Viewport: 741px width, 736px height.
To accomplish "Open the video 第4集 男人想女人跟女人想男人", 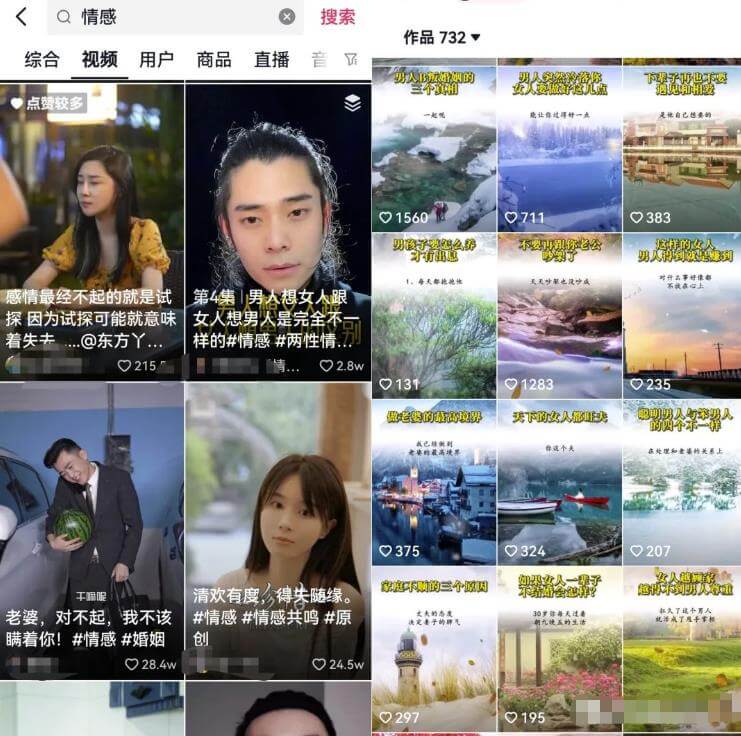I will point(278,230).
